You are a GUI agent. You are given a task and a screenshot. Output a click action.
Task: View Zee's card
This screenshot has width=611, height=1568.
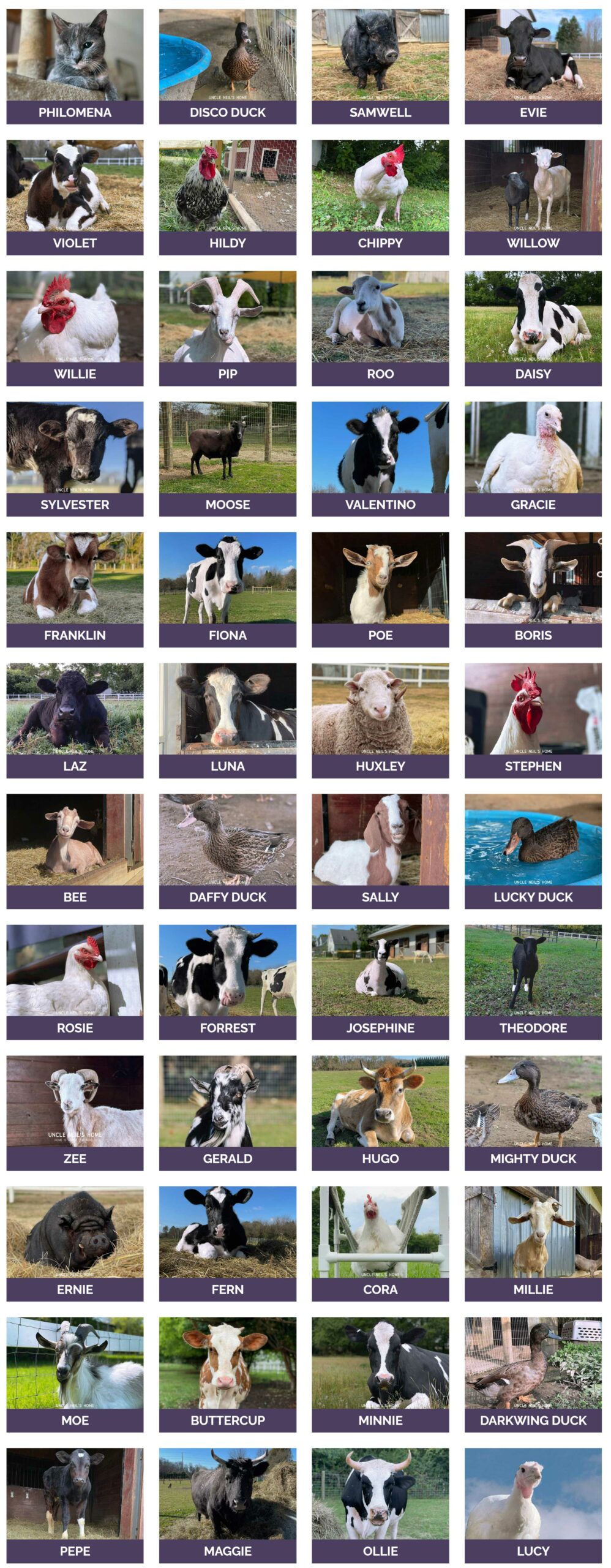click(75, 1112)
